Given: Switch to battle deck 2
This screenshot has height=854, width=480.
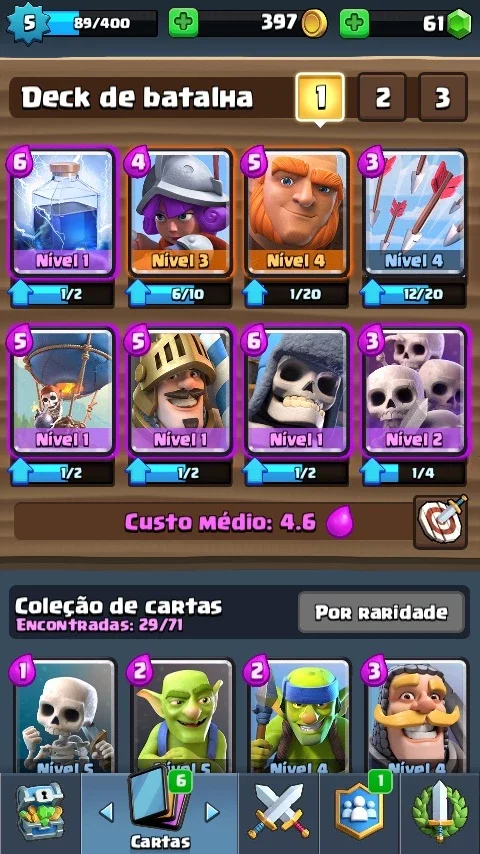Looking at the screenshot, I should click(382, 97).
